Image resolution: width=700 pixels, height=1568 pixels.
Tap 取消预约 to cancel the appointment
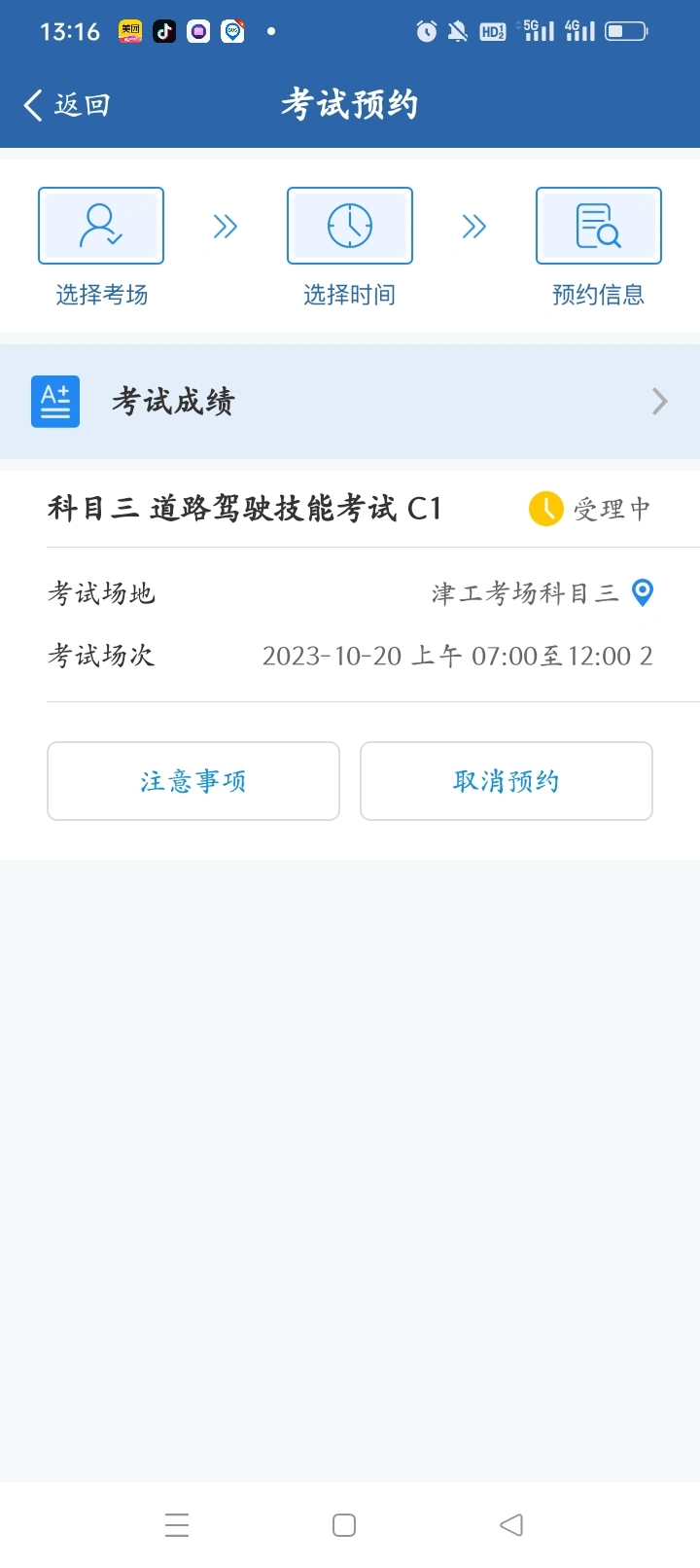(507, 781)
